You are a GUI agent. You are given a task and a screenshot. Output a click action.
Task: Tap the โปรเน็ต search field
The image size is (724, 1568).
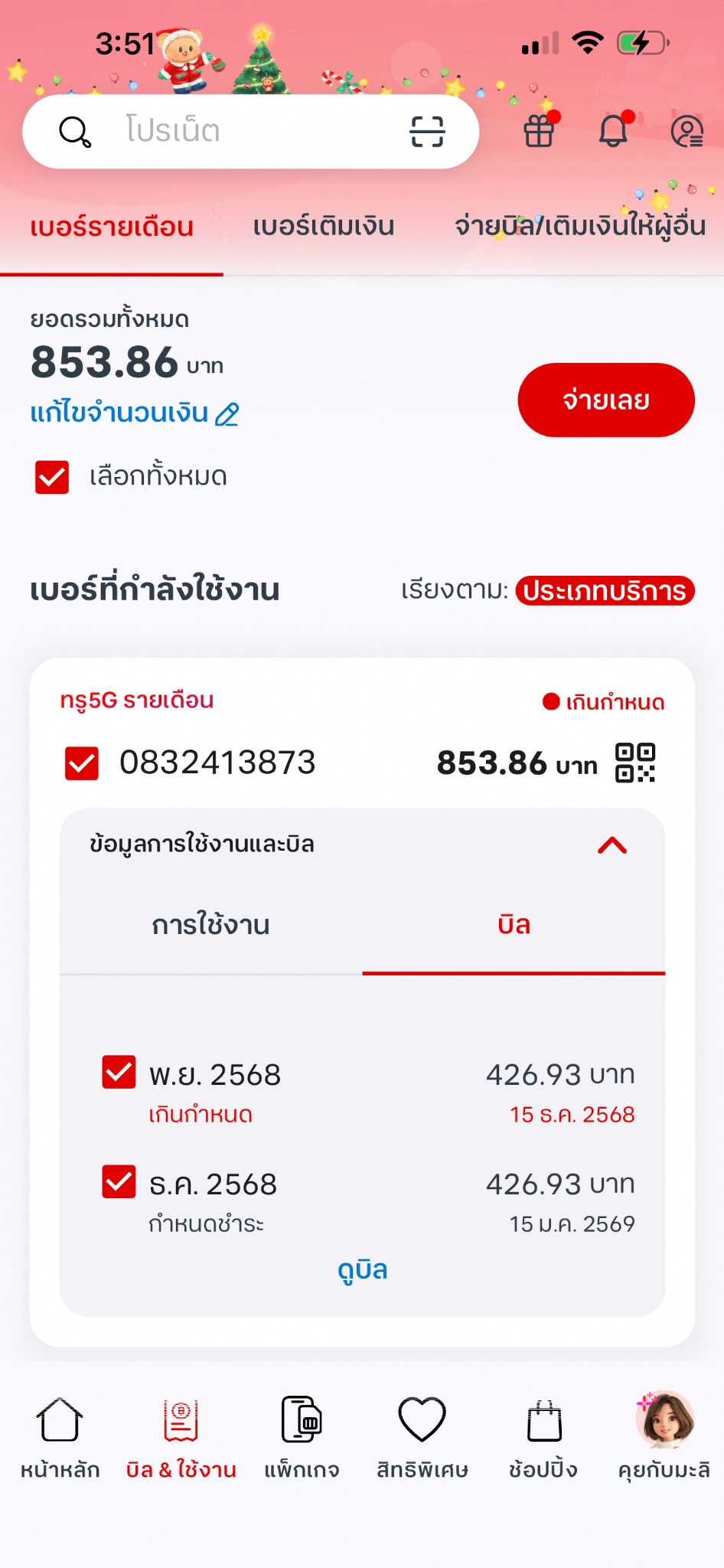click(230, 131)
